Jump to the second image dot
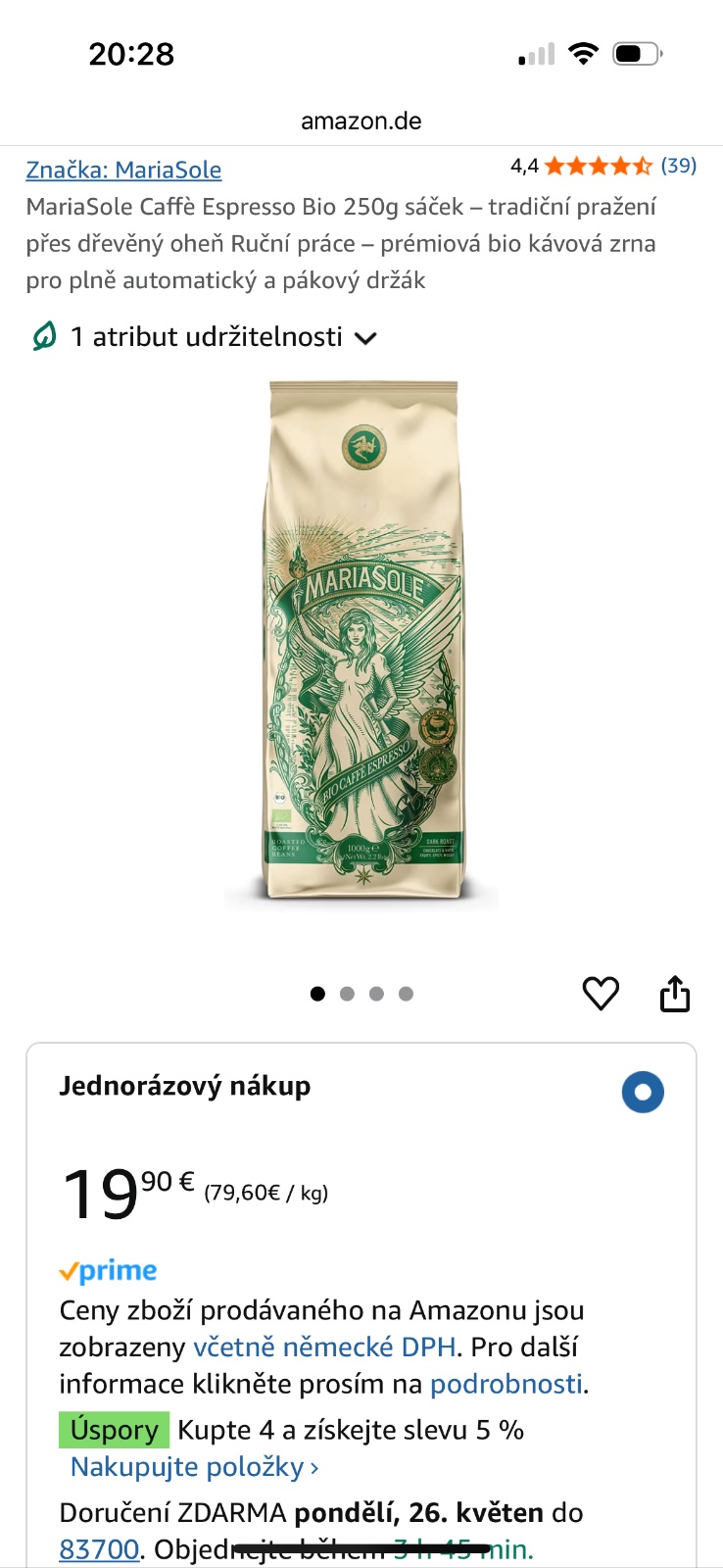 tap(347, 994)
